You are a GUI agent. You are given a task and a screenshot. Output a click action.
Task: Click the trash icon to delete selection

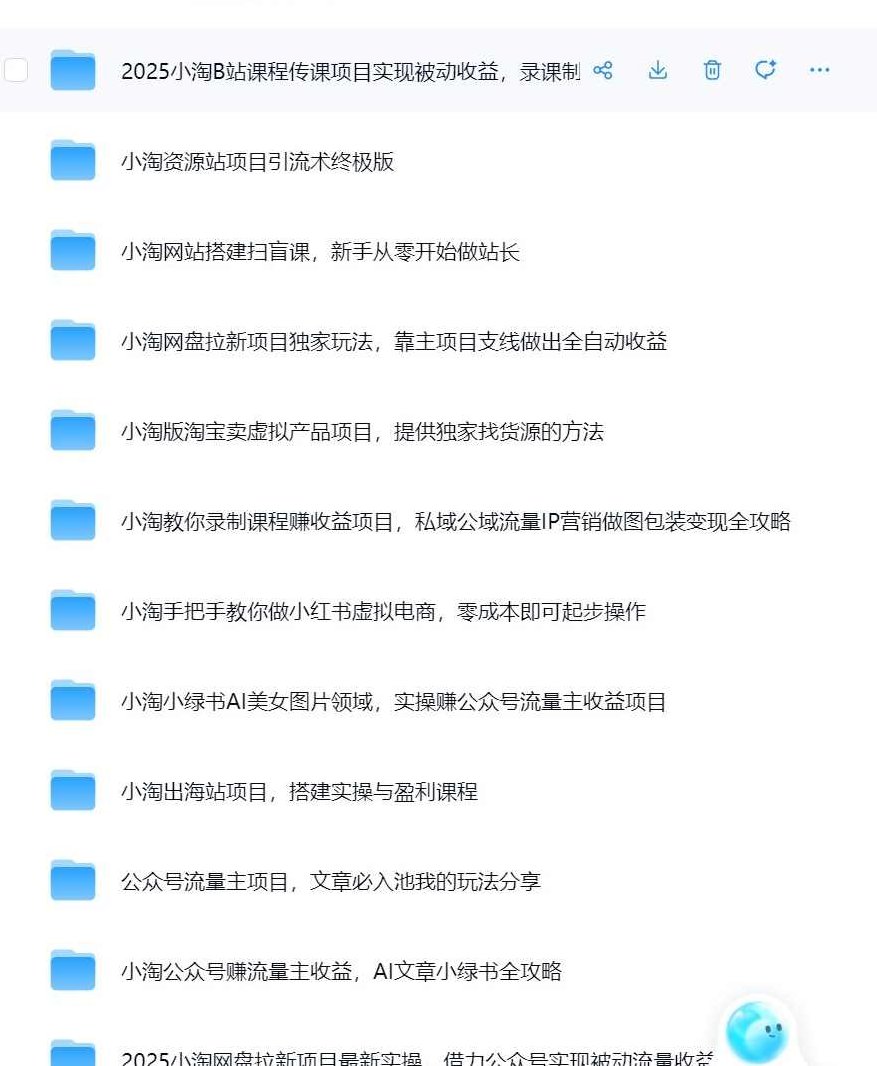click(x=711, y=71)
